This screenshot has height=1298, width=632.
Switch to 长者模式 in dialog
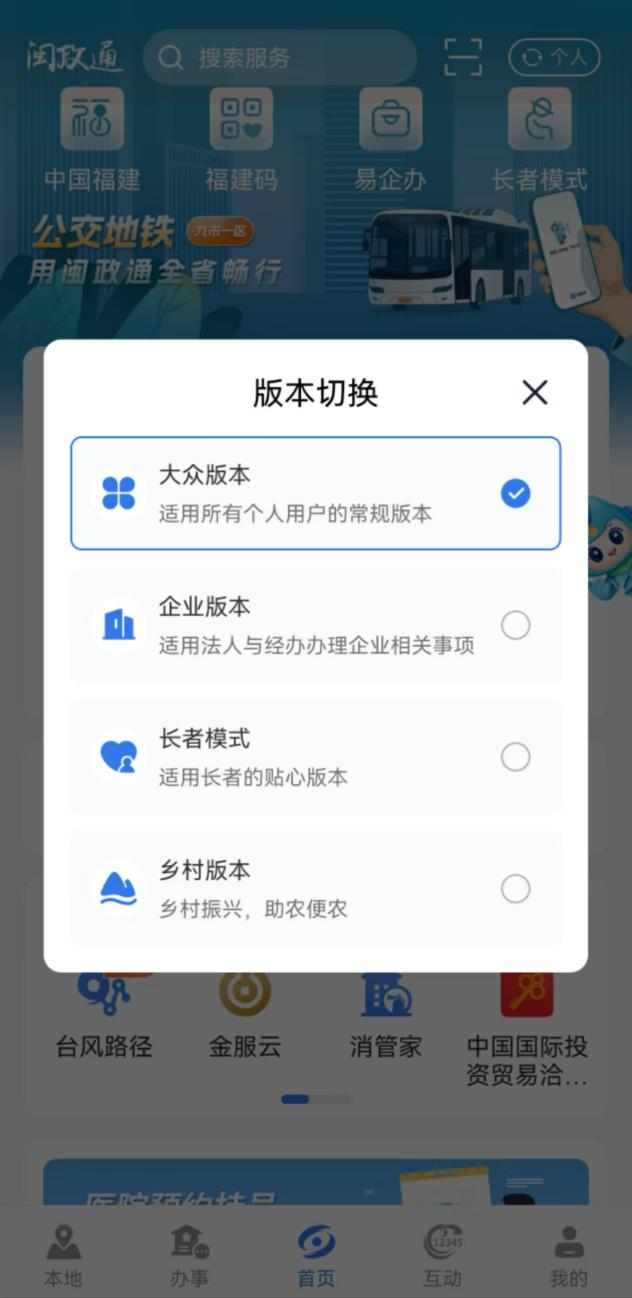coord(315,757)
